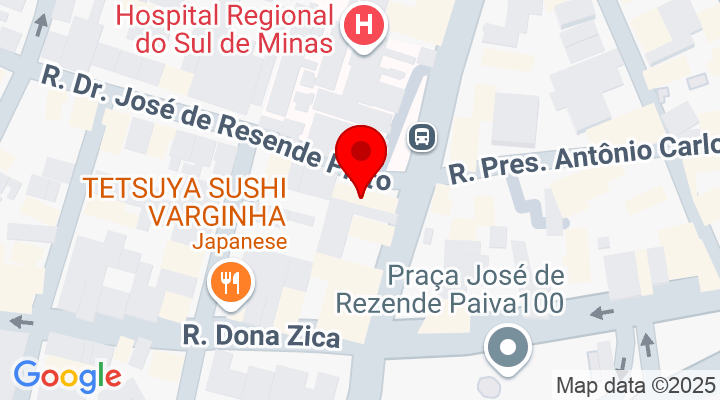Select the Praça José de Rezende Paiva marker

506,349
